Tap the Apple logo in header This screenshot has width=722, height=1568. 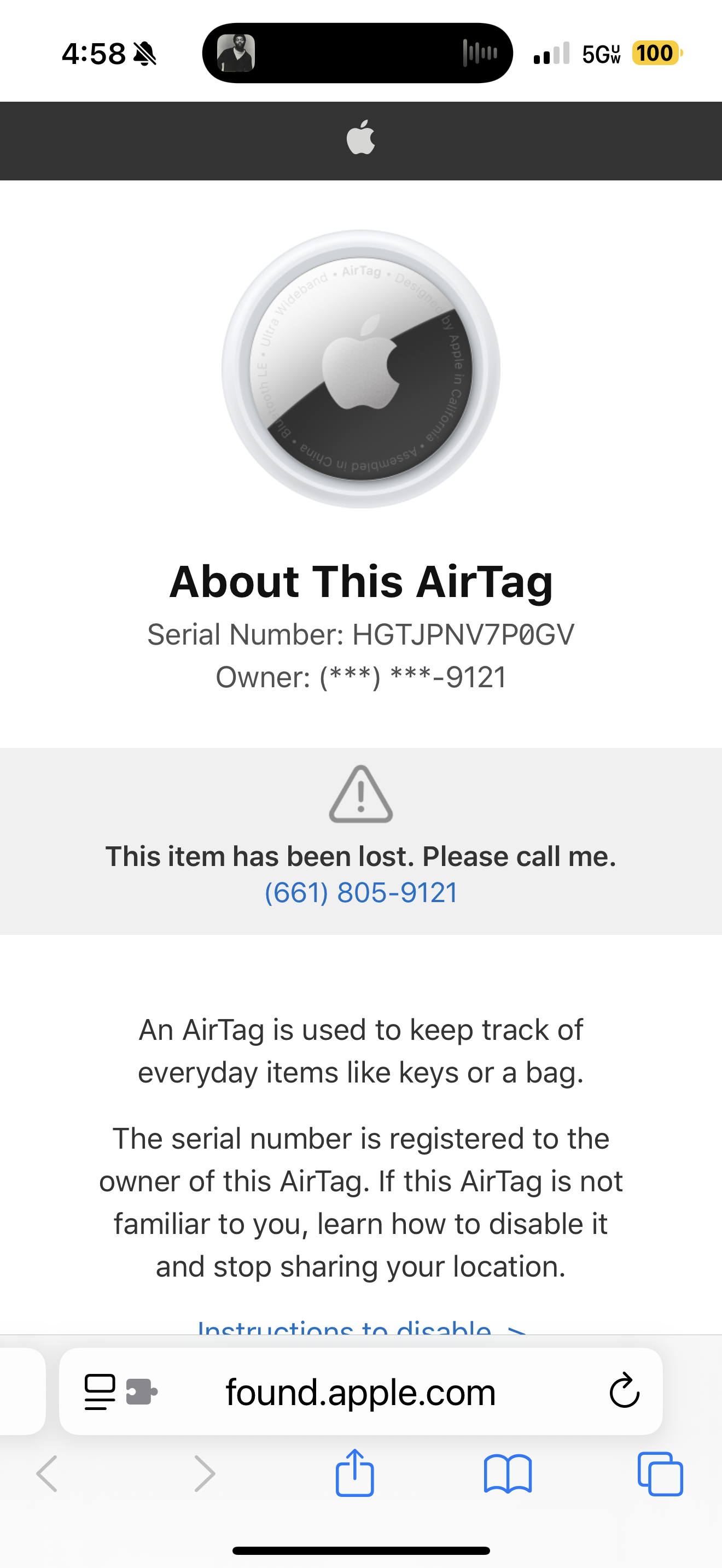coord(360,138)
